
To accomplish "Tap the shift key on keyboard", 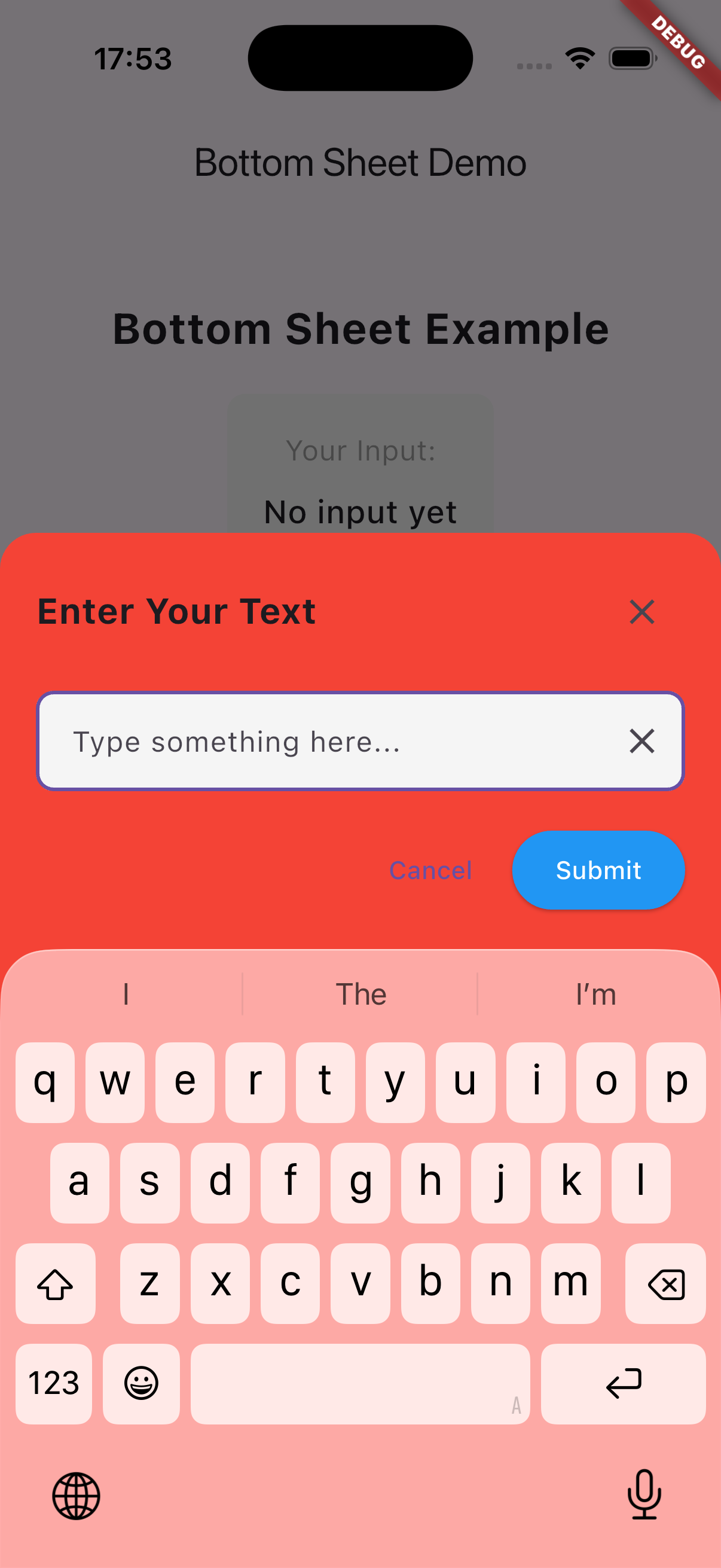I will (56, 1283).
